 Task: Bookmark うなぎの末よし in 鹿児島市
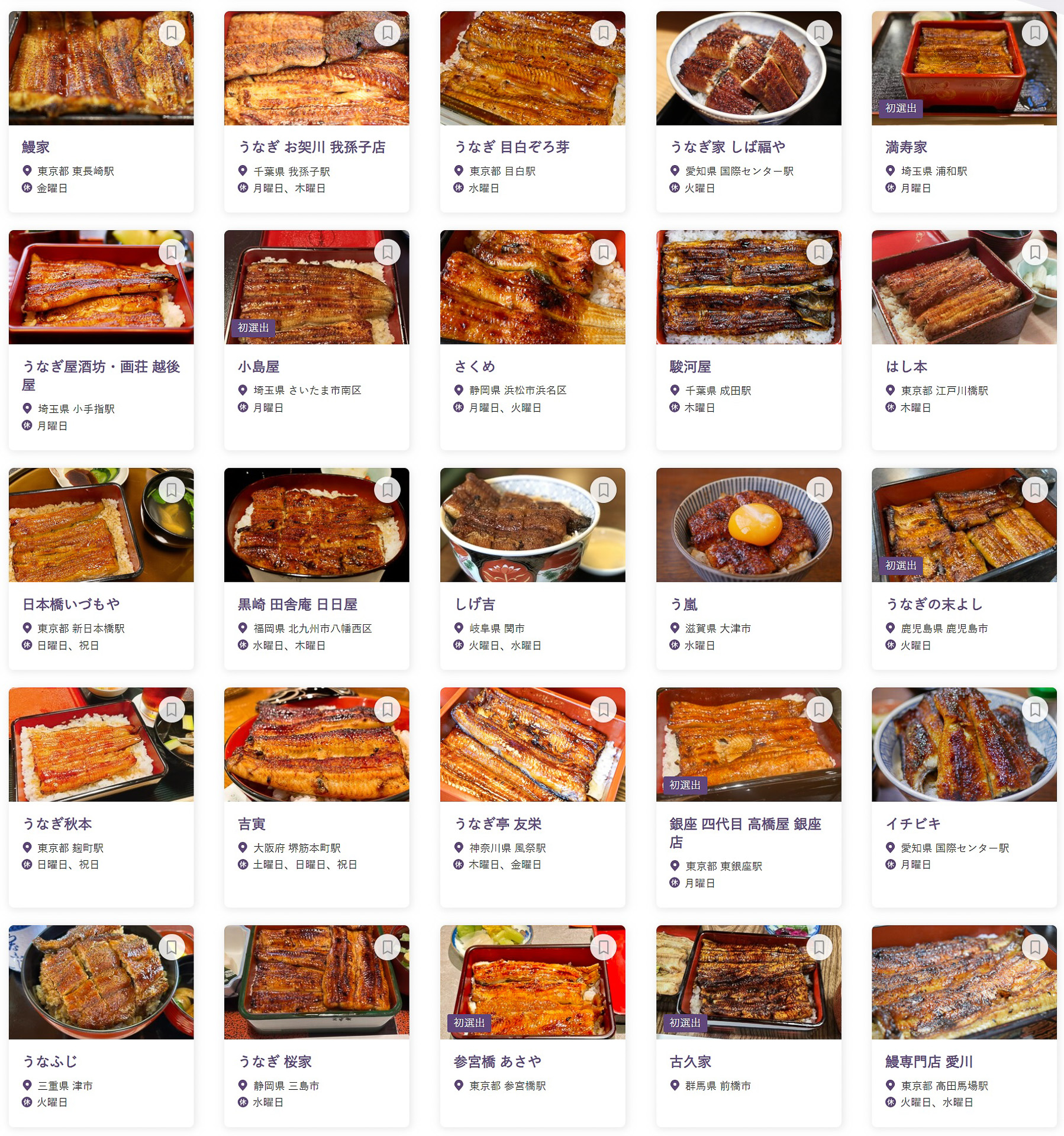(x=1034, y=490)
